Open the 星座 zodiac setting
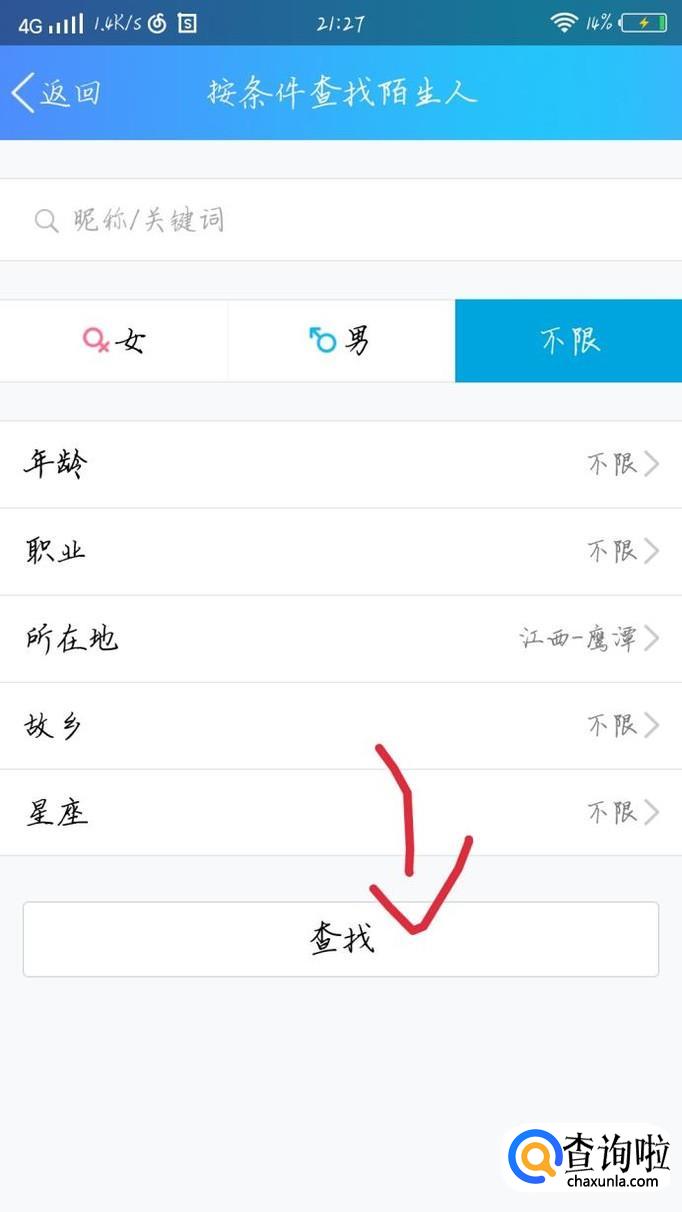 (x=340, y=812)
